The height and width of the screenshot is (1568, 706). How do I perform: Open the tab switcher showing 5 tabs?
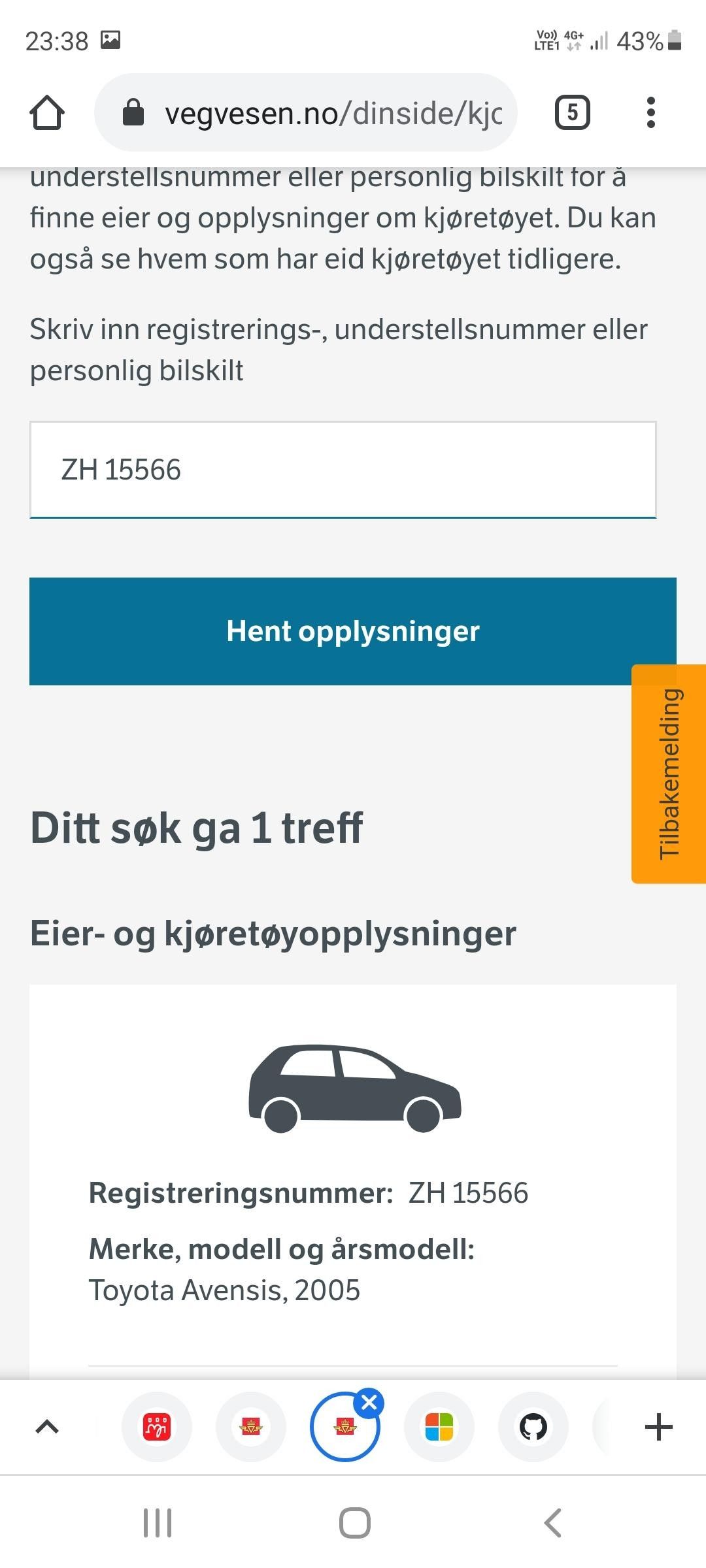click(572, 113)
